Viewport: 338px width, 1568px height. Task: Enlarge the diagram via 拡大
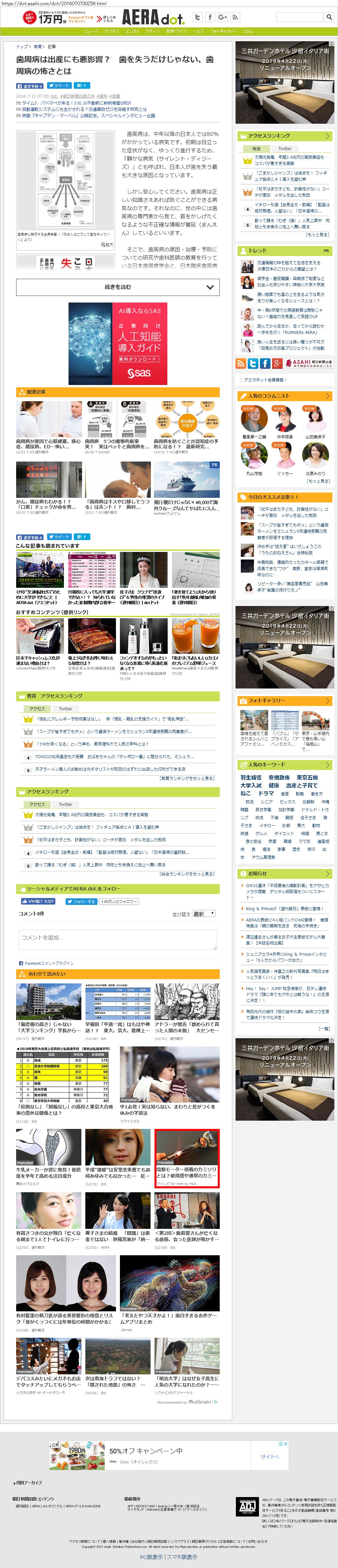108,244
